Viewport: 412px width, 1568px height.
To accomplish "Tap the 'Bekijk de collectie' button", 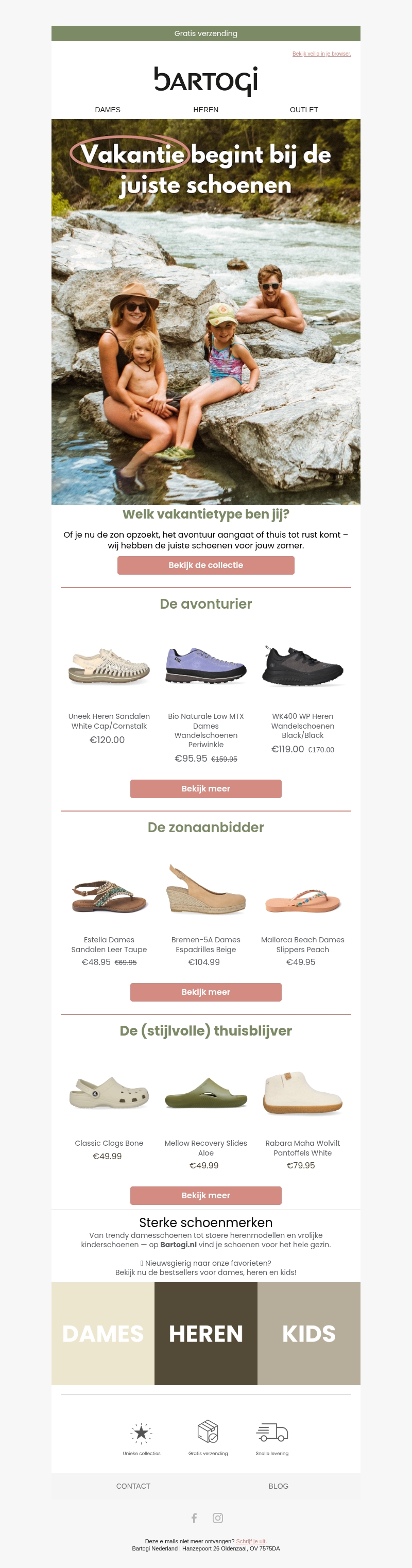I will tap(205, 565).
